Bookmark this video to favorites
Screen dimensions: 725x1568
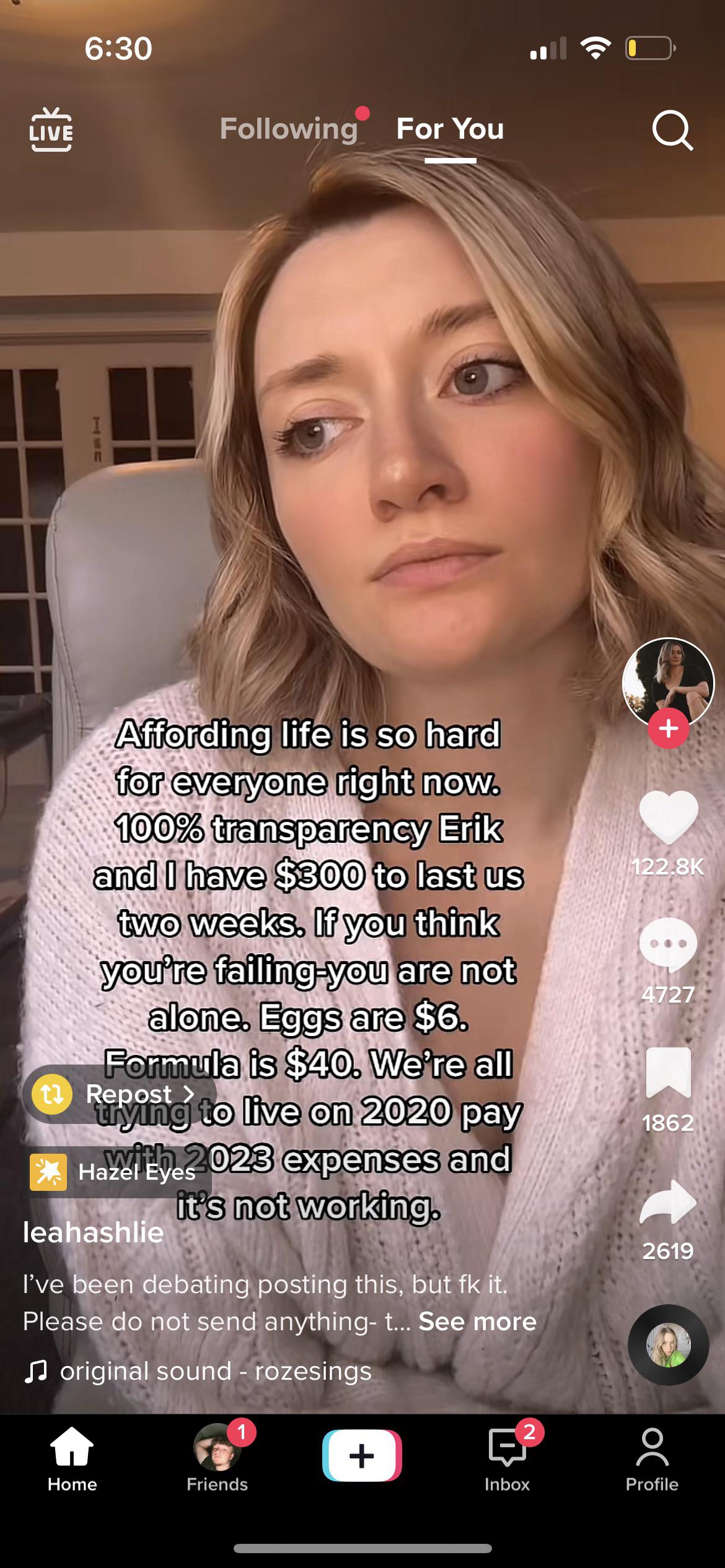coord(668,1073)
